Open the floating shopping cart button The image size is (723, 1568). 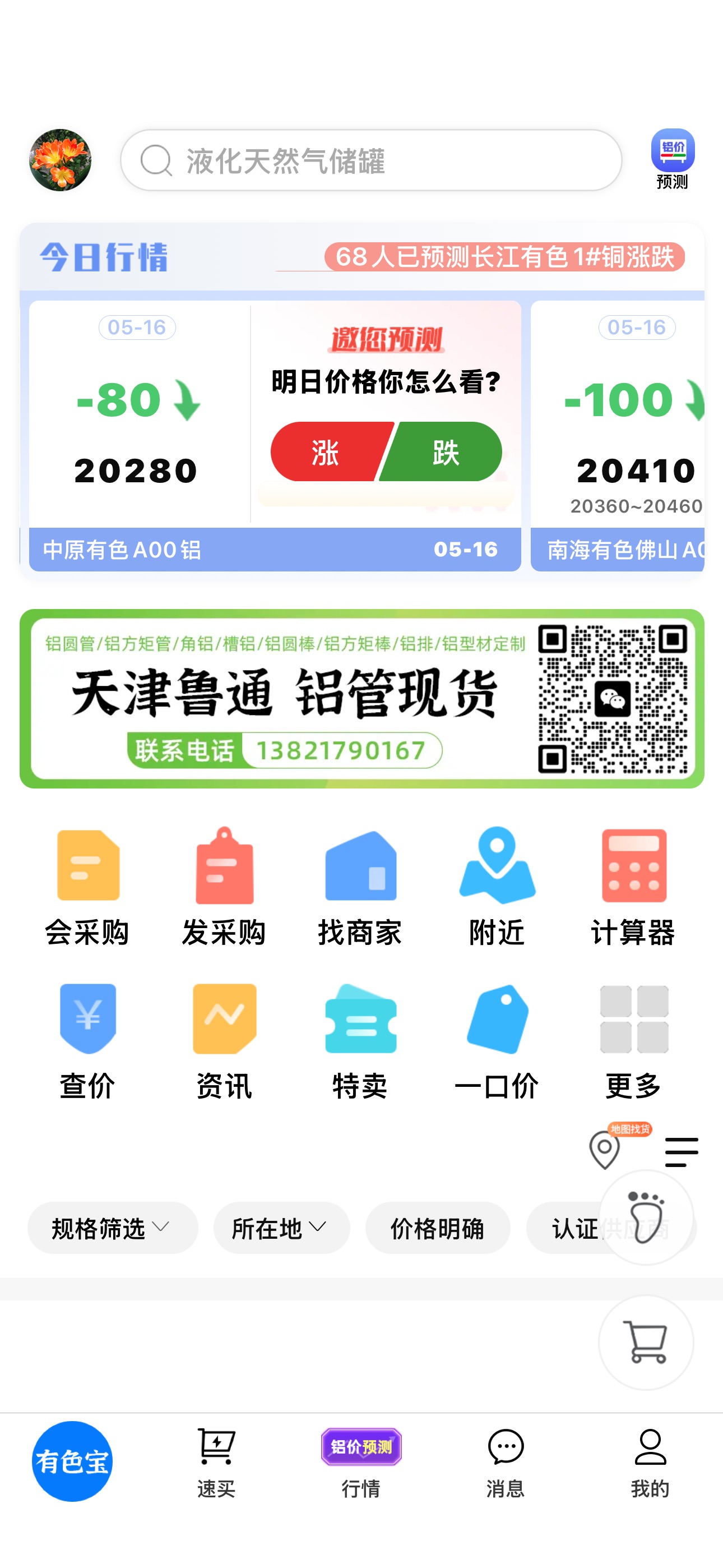(646, 1342)
